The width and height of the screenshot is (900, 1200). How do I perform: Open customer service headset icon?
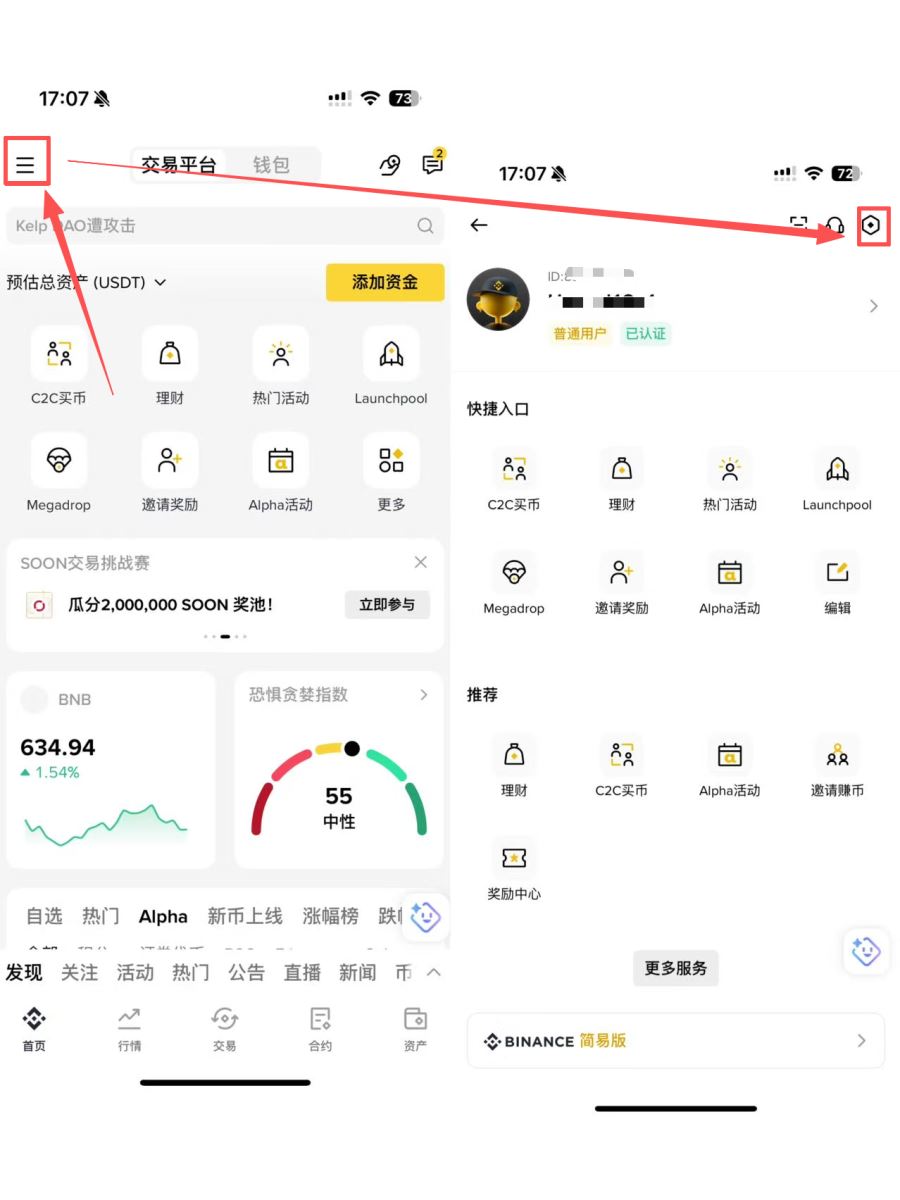(x=835, y=225)
